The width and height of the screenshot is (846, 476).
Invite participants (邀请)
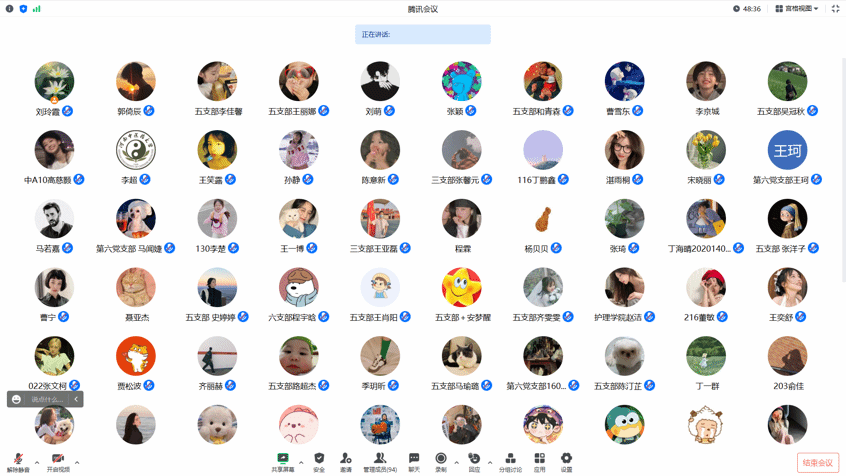346,462
